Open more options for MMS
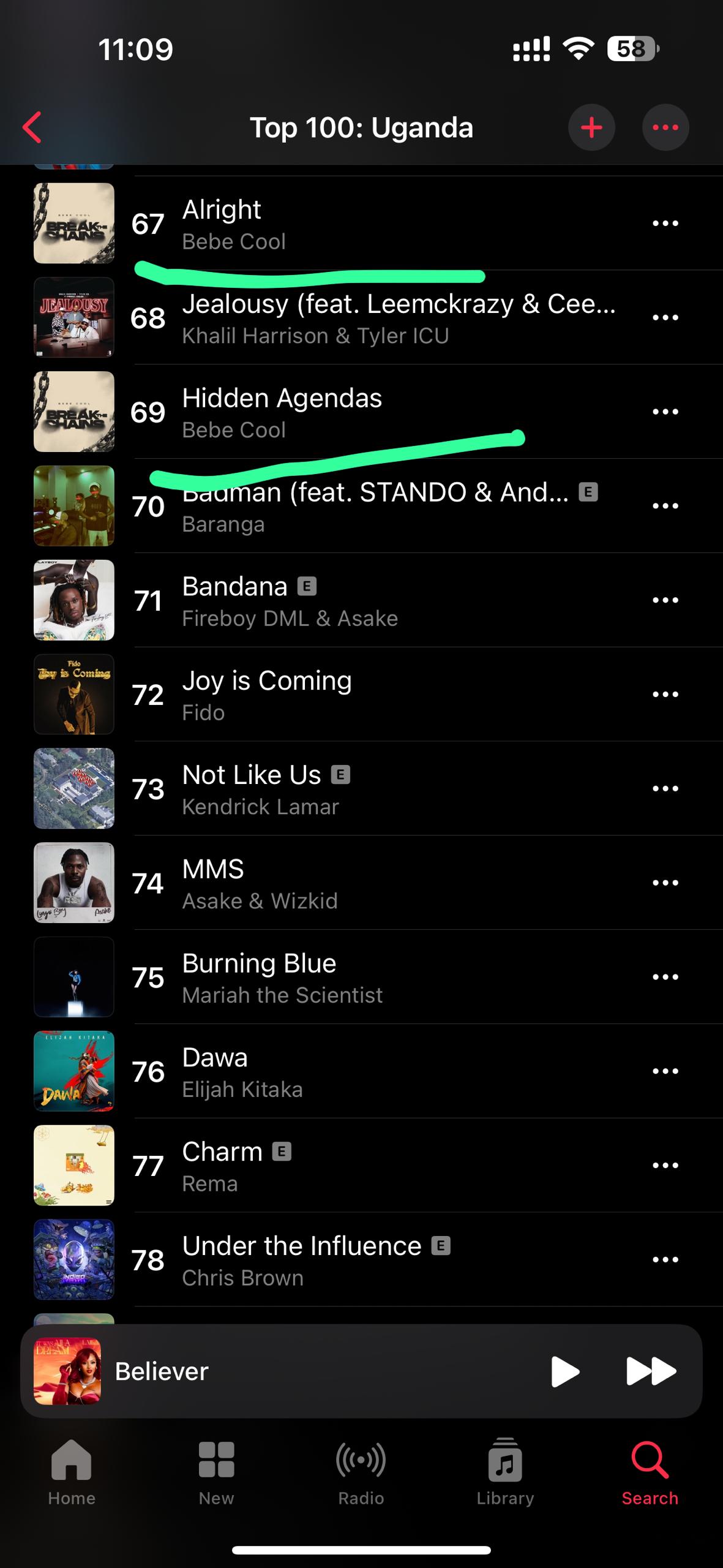The height and width of the screenshot is (1568, 723). [665, 883]
